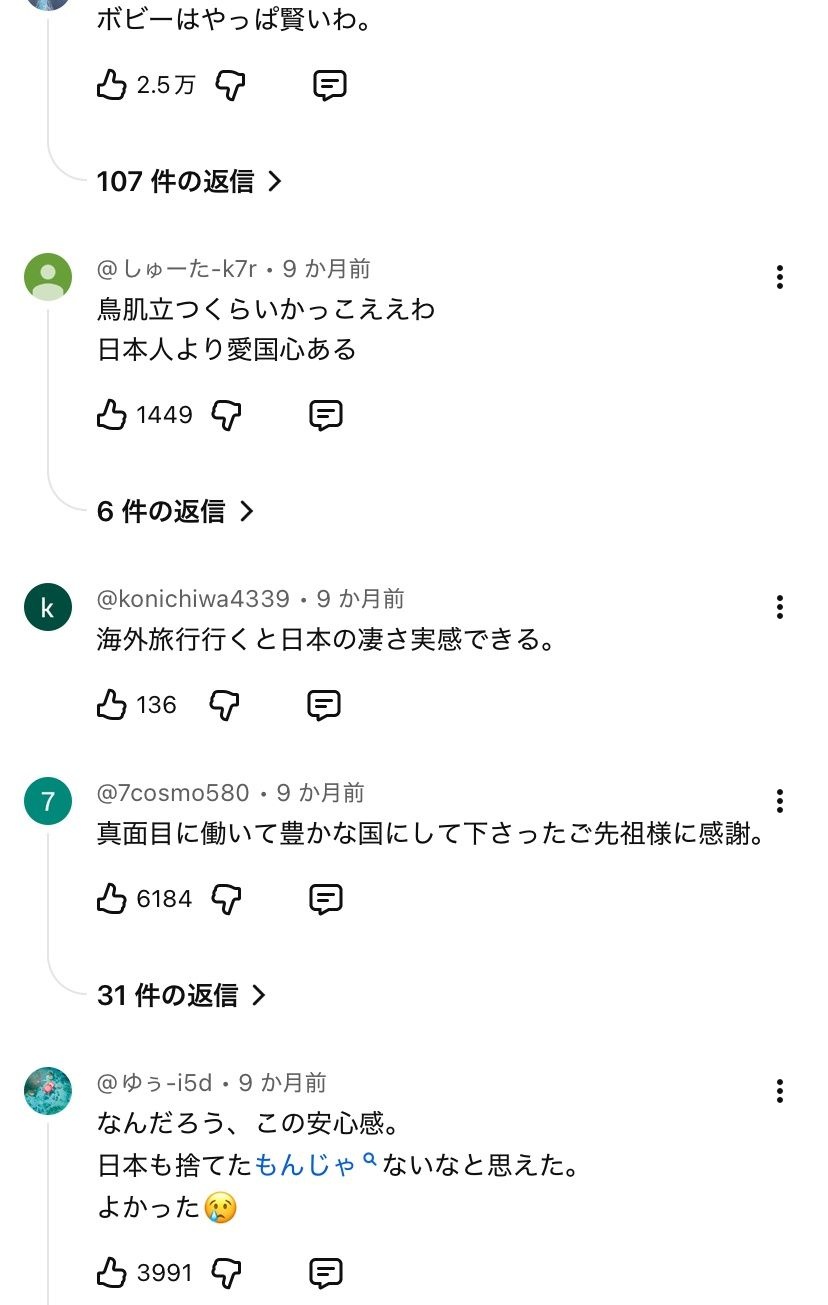This screenshot has width=828, height=1305.
Task: Open @konichiwa4339's channel avatar
Action: (47, 607)
